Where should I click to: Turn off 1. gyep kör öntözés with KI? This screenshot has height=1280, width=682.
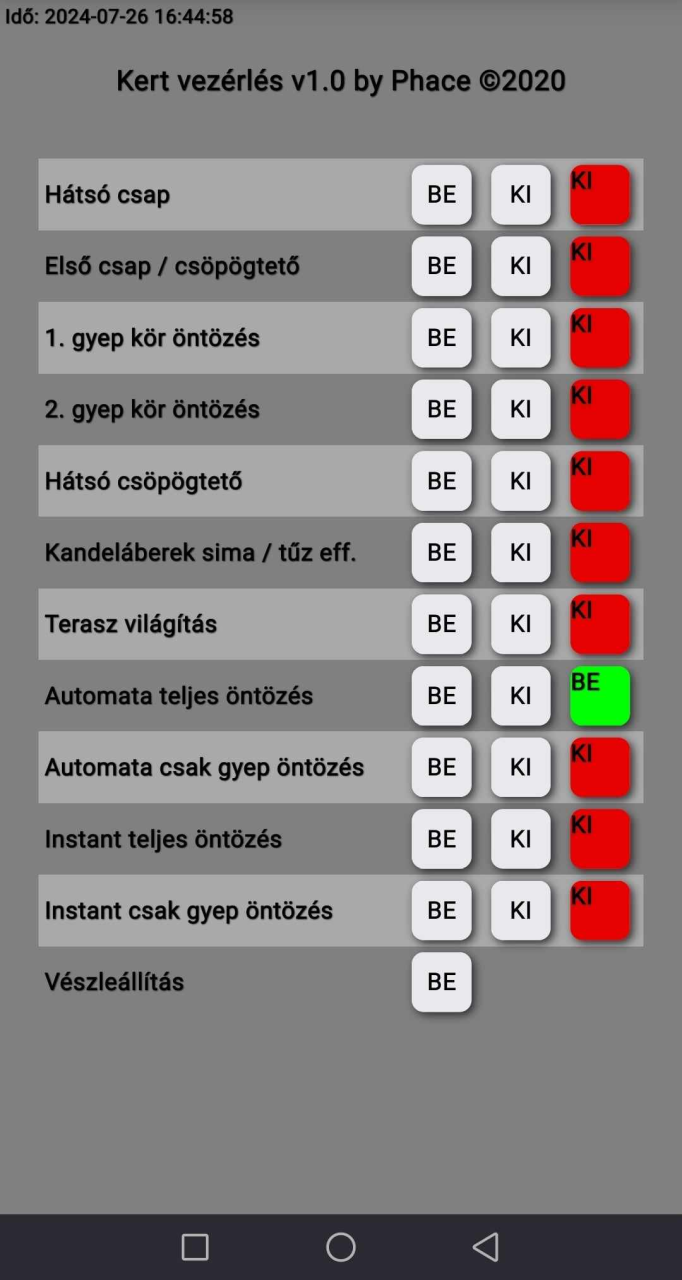point(520,338)
